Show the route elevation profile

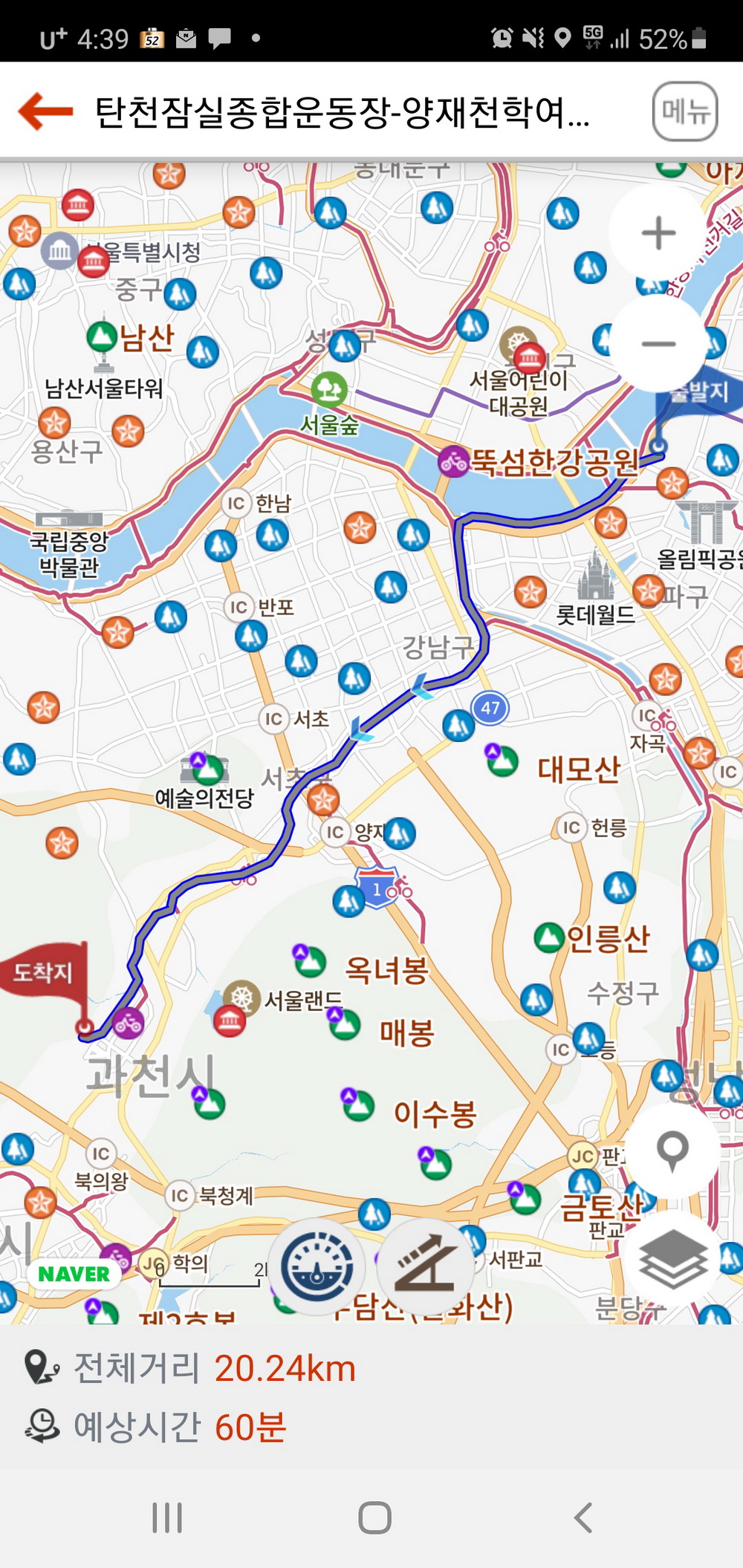click(424, 1266)
